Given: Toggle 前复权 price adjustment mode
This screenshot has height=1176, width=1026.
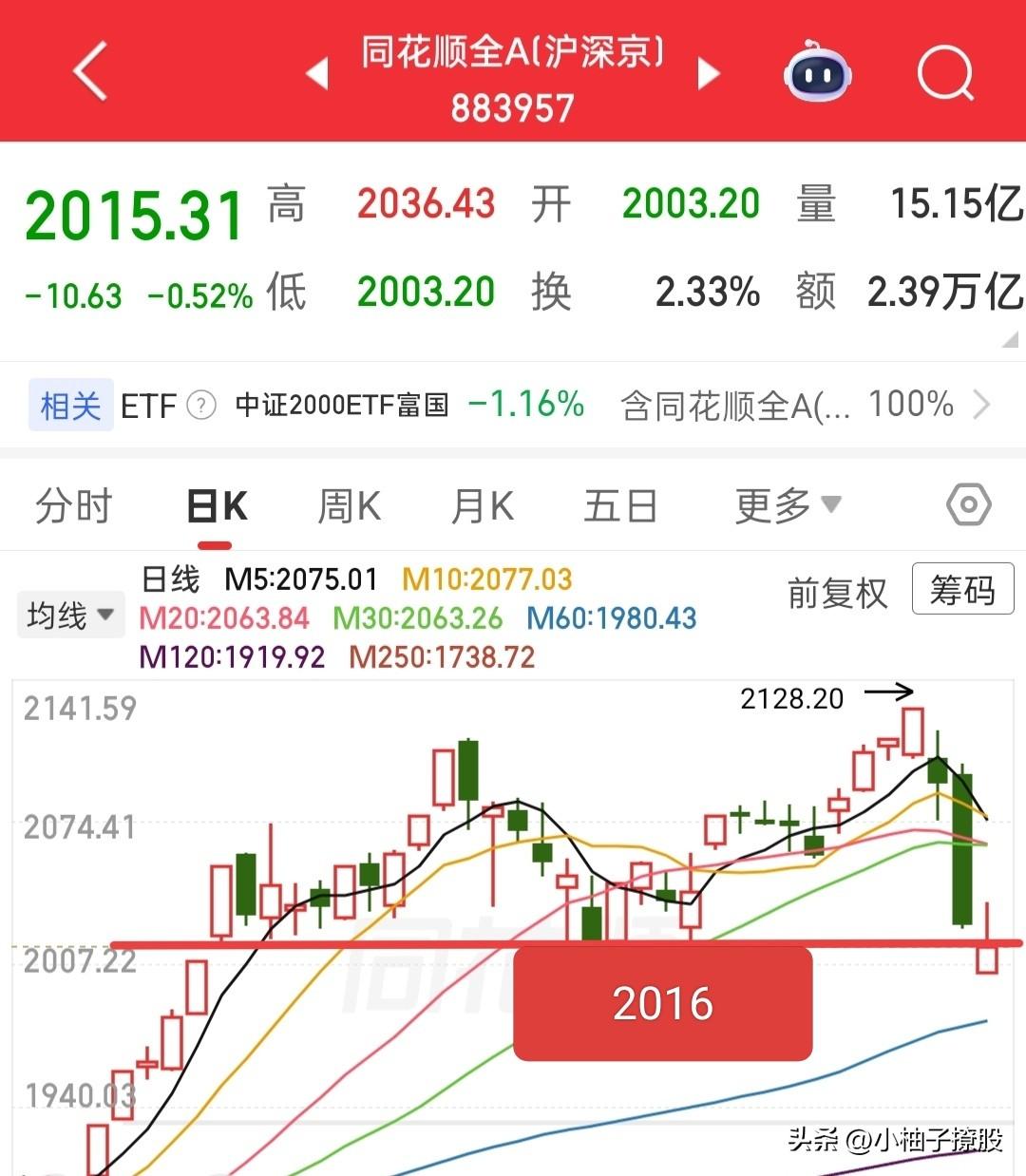Looking at the screenshot, I should pyautogui.click(x=837, y=589).
